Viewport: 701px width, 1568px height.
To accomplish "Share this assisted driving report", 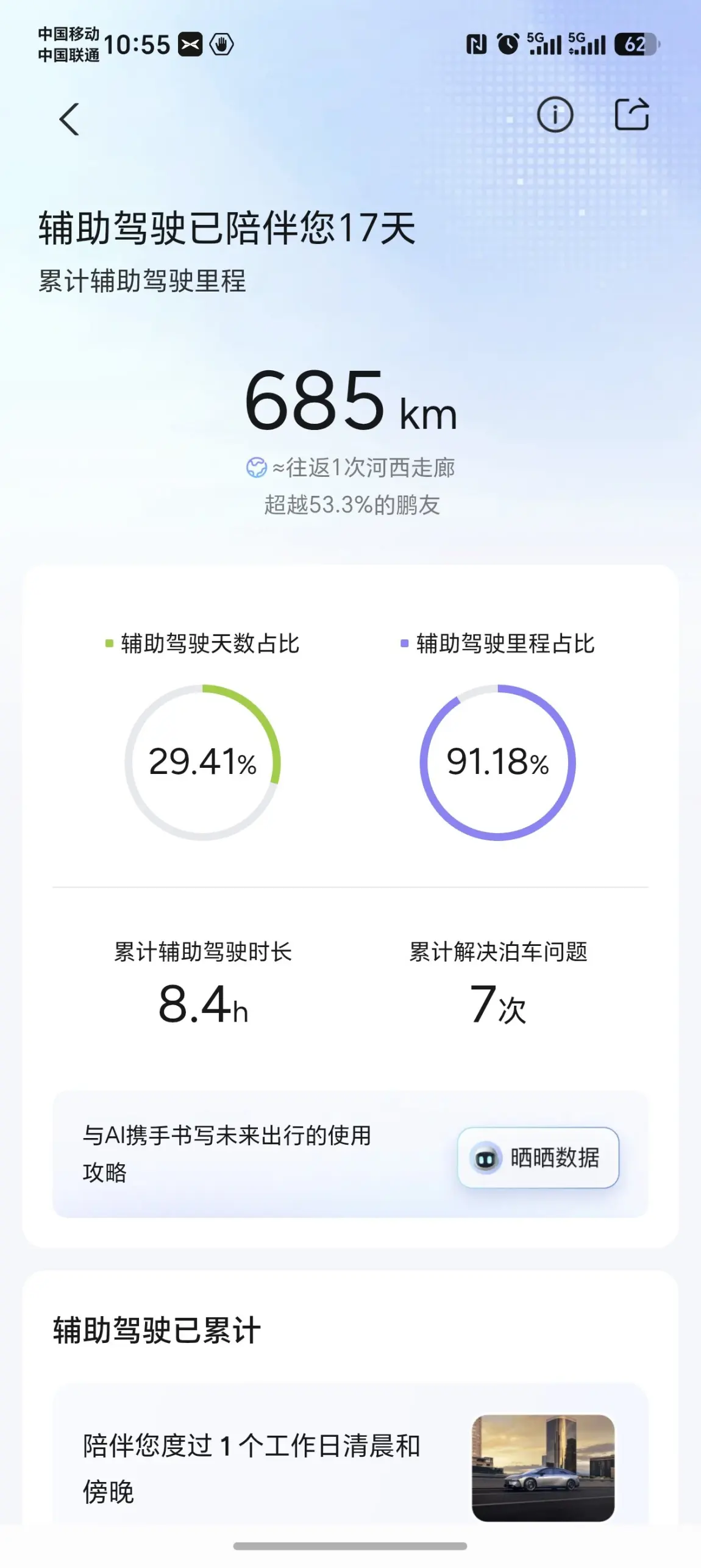I will point(632,114).
